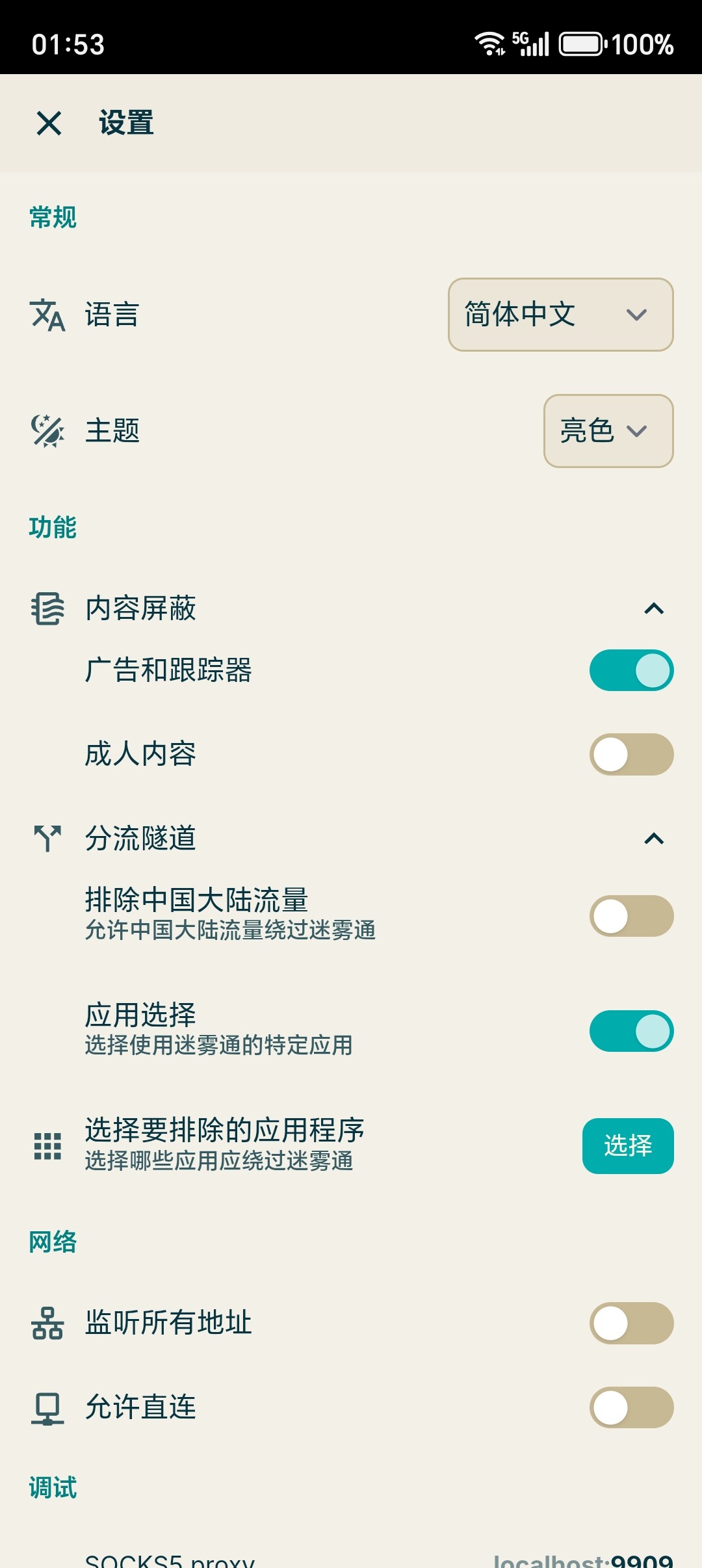
Task: Toggle on 允许直连
Action: (630, 1407)
